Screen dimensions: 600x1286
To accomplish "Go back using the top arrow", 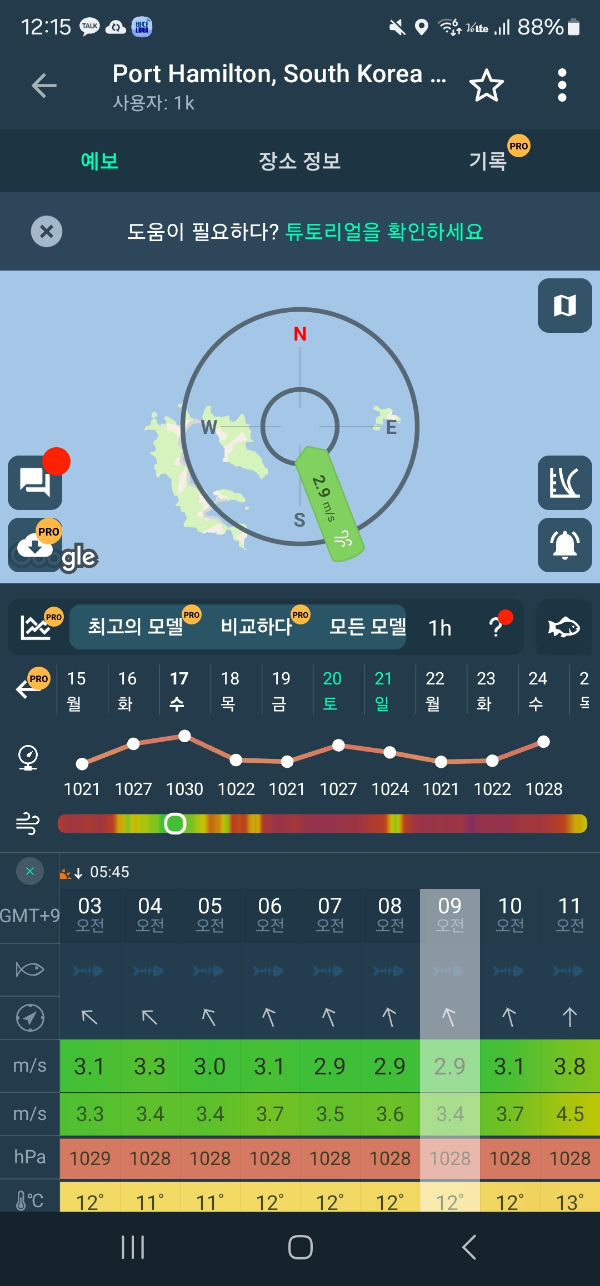I will (x=44, y=86).
